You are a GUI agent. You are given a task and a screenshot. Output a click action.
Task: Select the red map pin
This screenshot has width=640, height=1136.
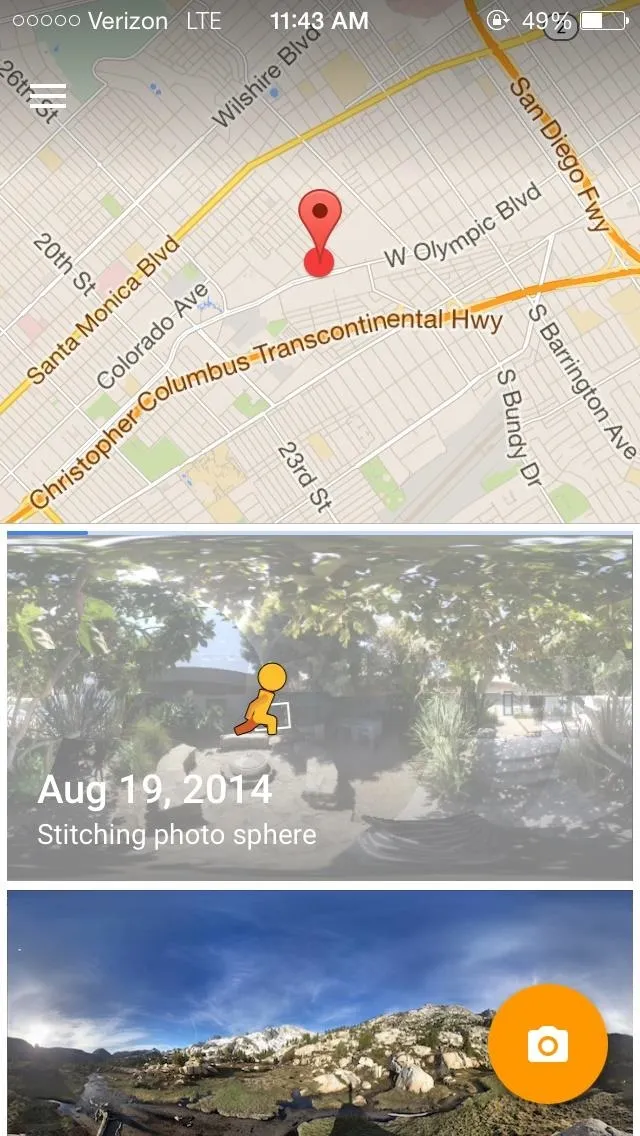[320, 233]
